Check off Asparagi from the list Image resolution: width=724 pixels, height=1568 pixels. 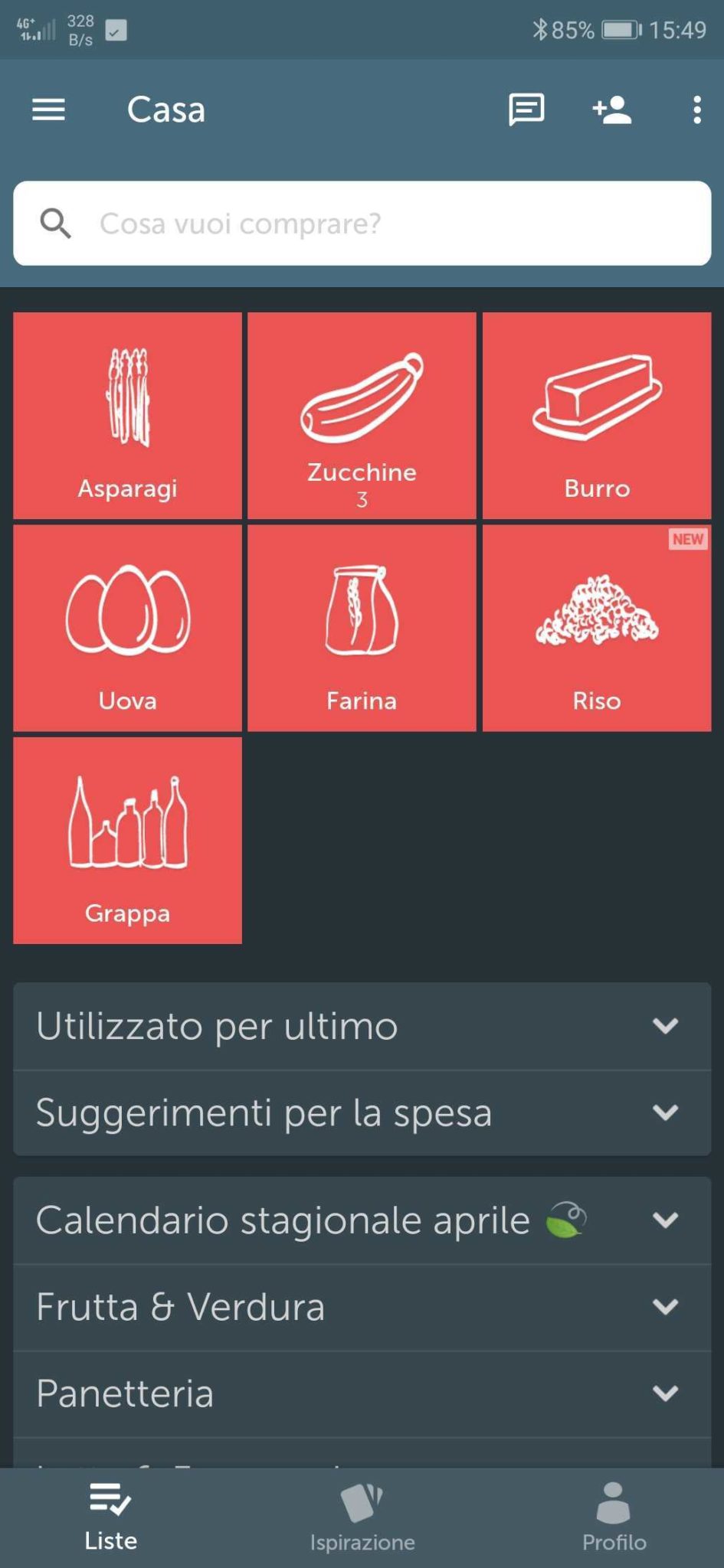coord(127,415)
